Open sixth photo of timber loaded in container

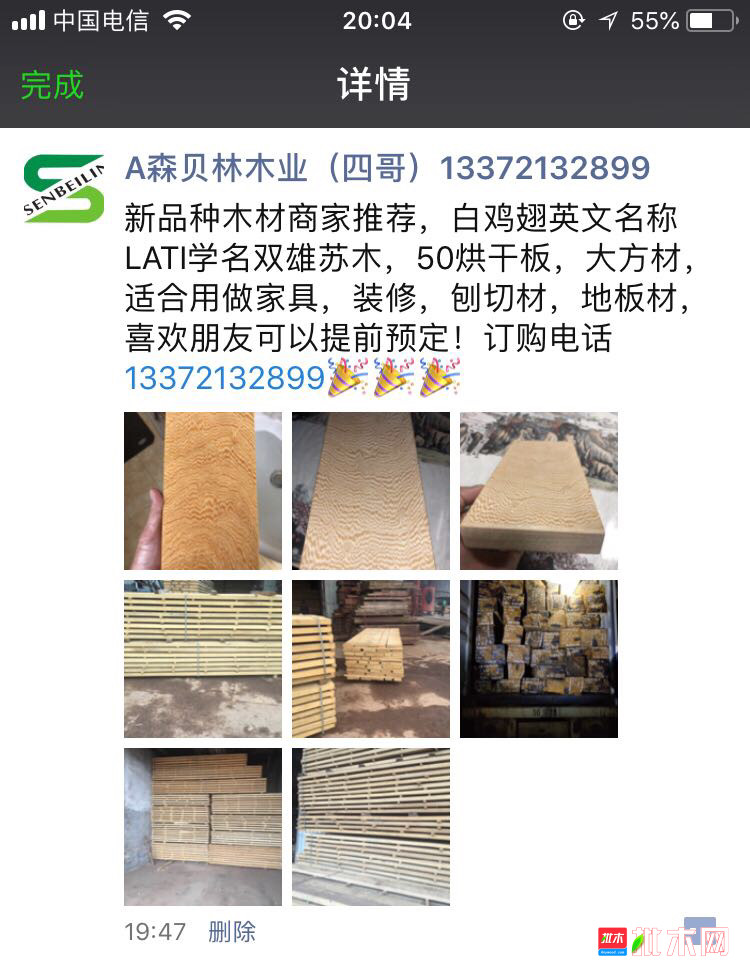coord(539,659)
